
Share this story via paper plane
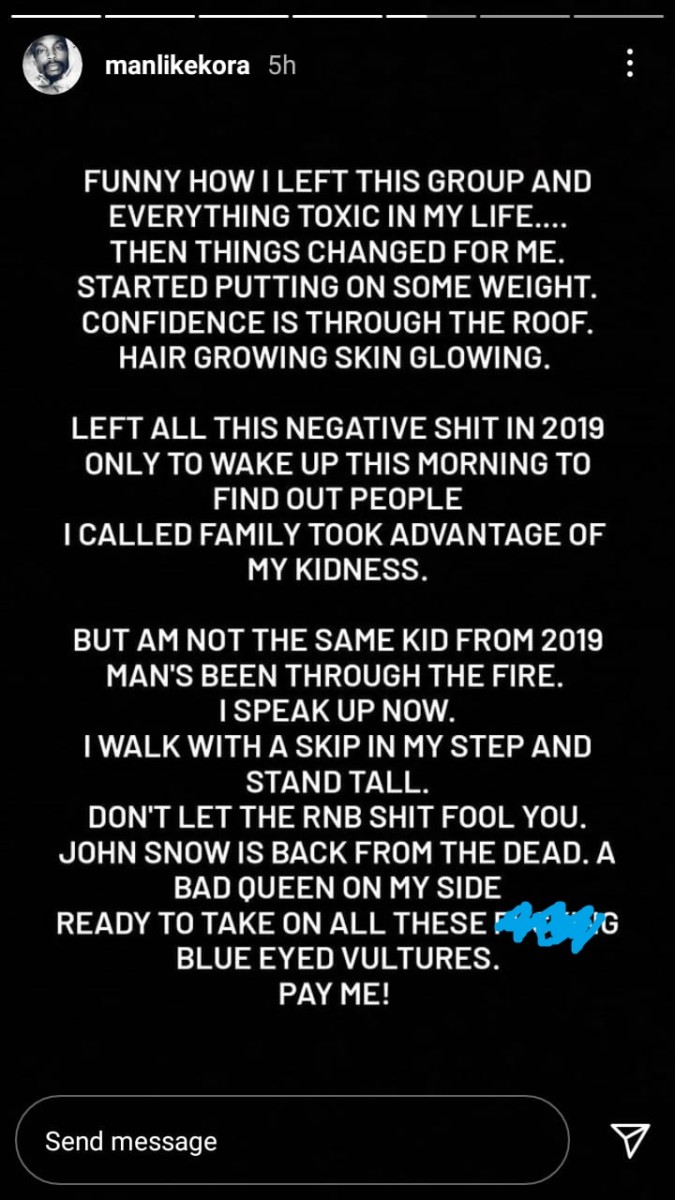click(630, 1140)
